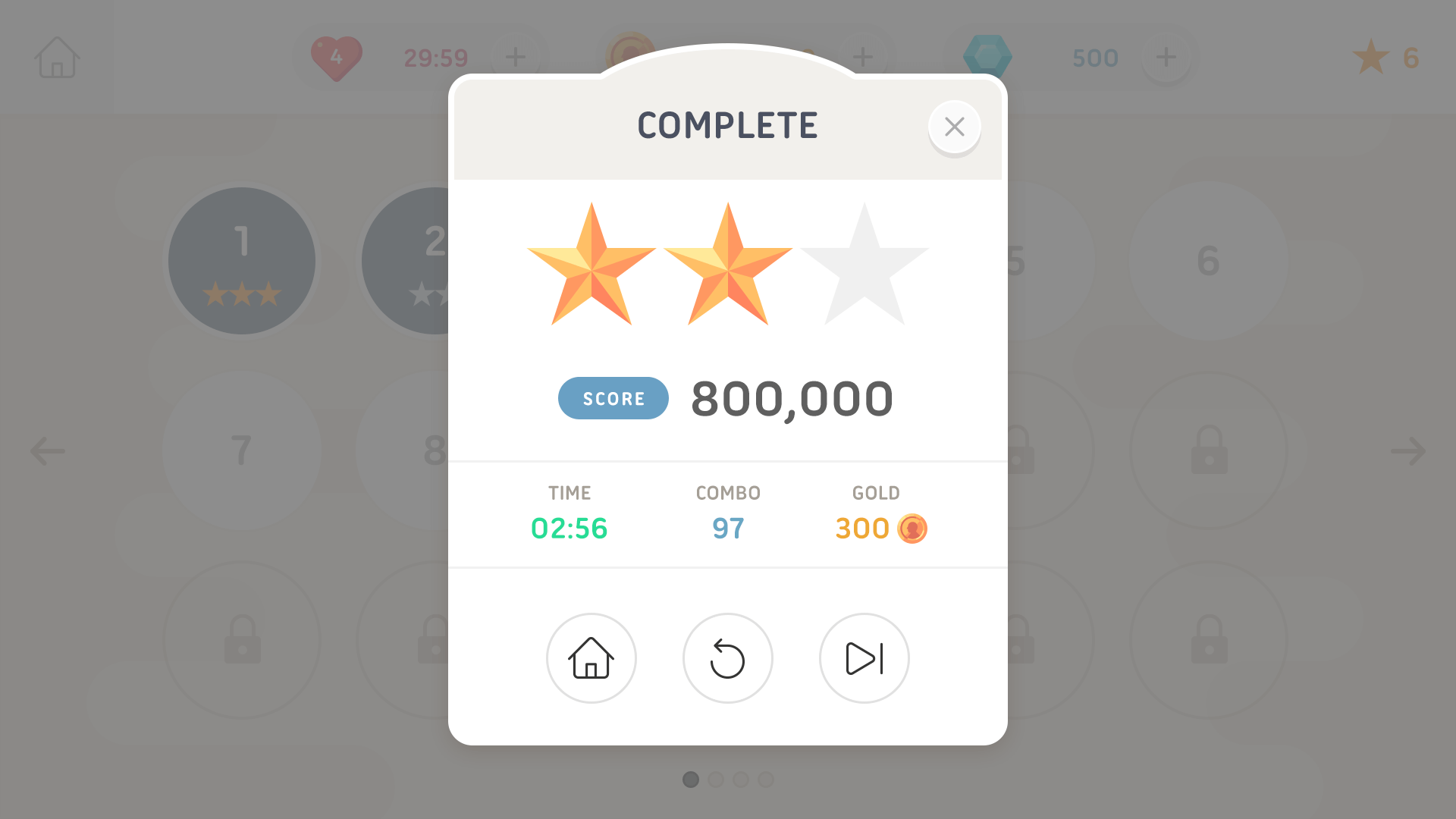Image resolution: width=1456 pixels, height=819 pixels.
Task: Replay the completed level
Action: click(727, 657)
